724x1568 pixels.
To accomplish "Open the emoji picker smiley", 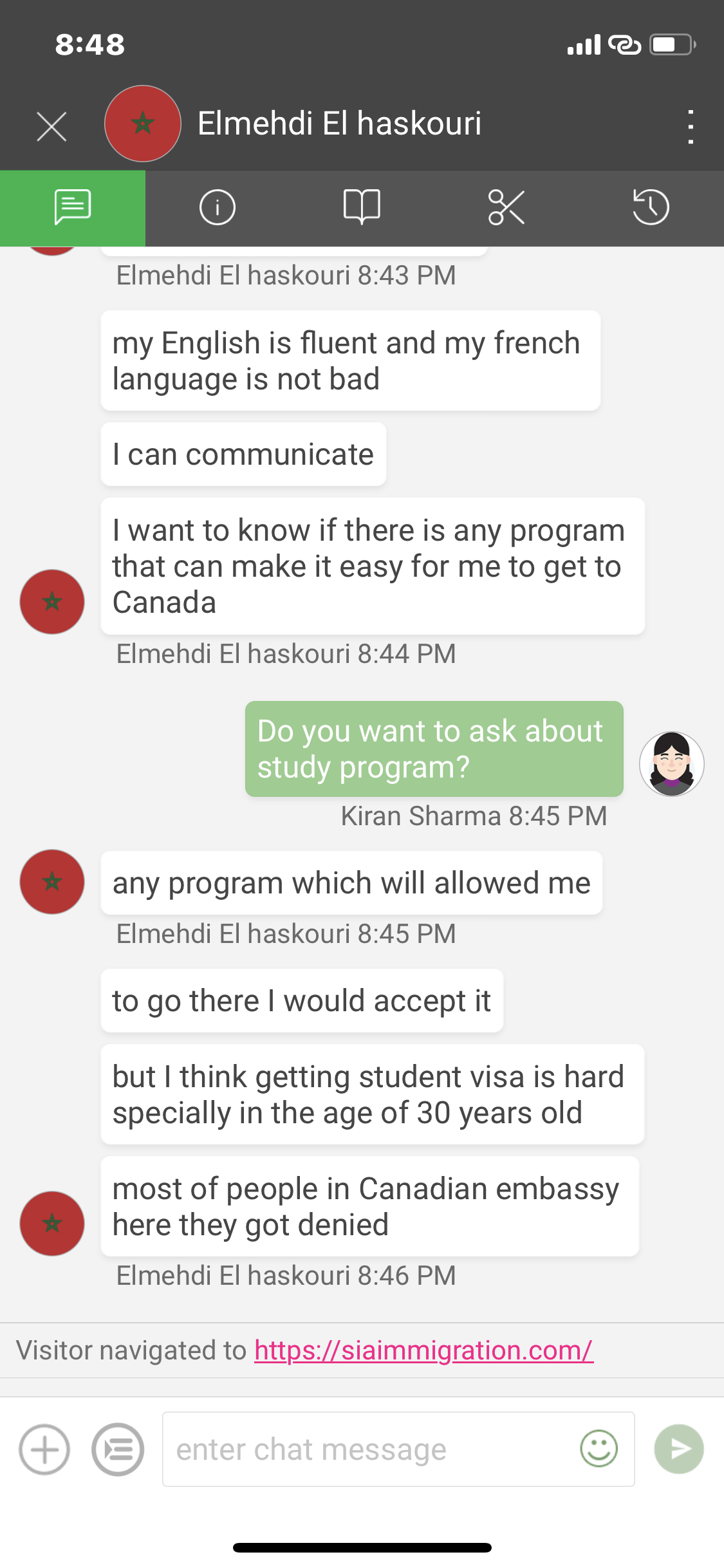I will pos(599,1449).
